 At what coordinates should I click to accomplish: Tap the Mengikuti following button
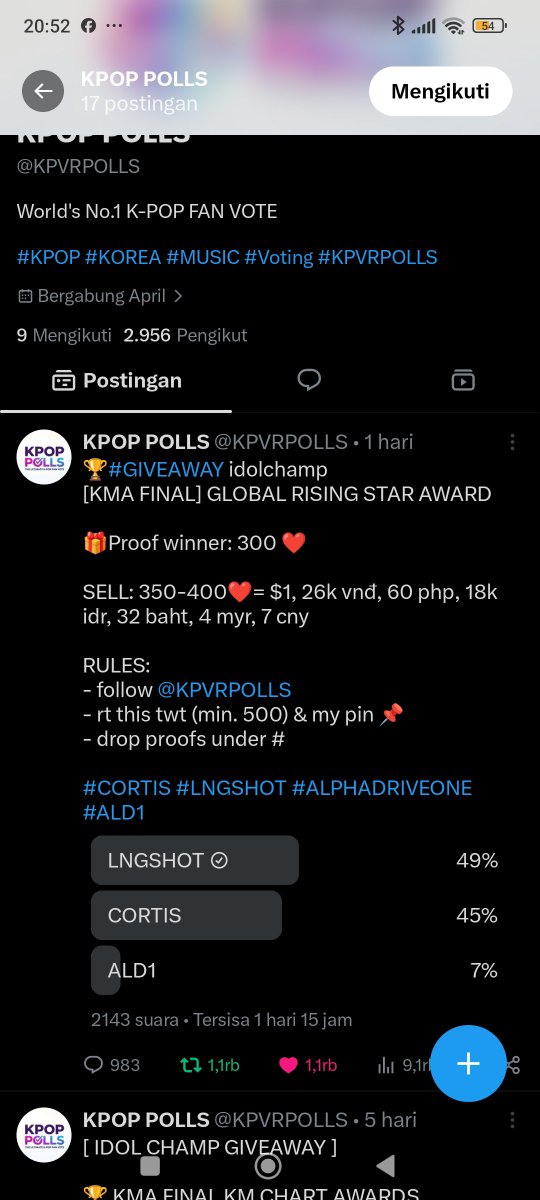(440, 92)
